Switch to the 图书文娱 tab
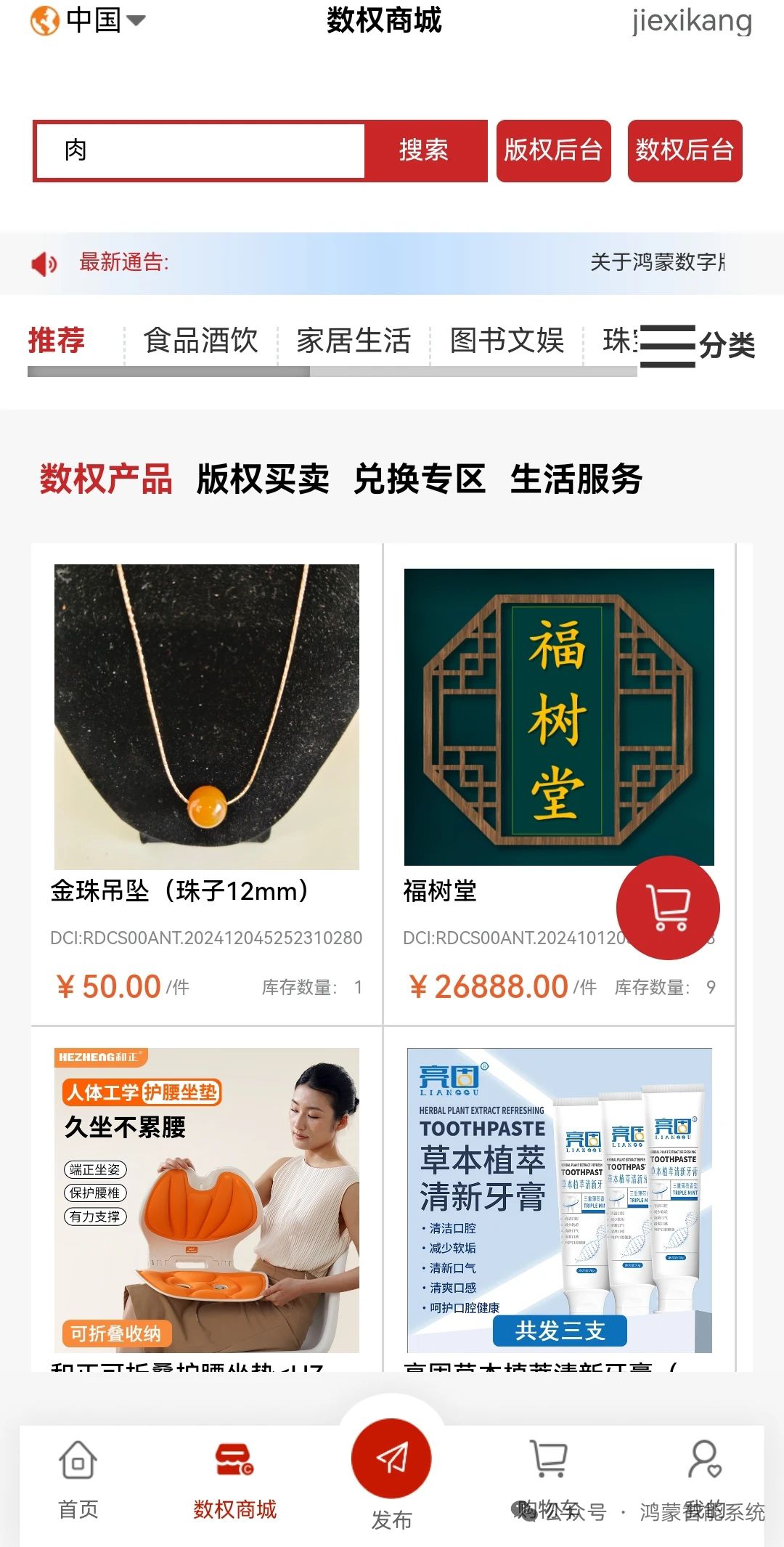The image size is (784, 1547). (507, 341)
